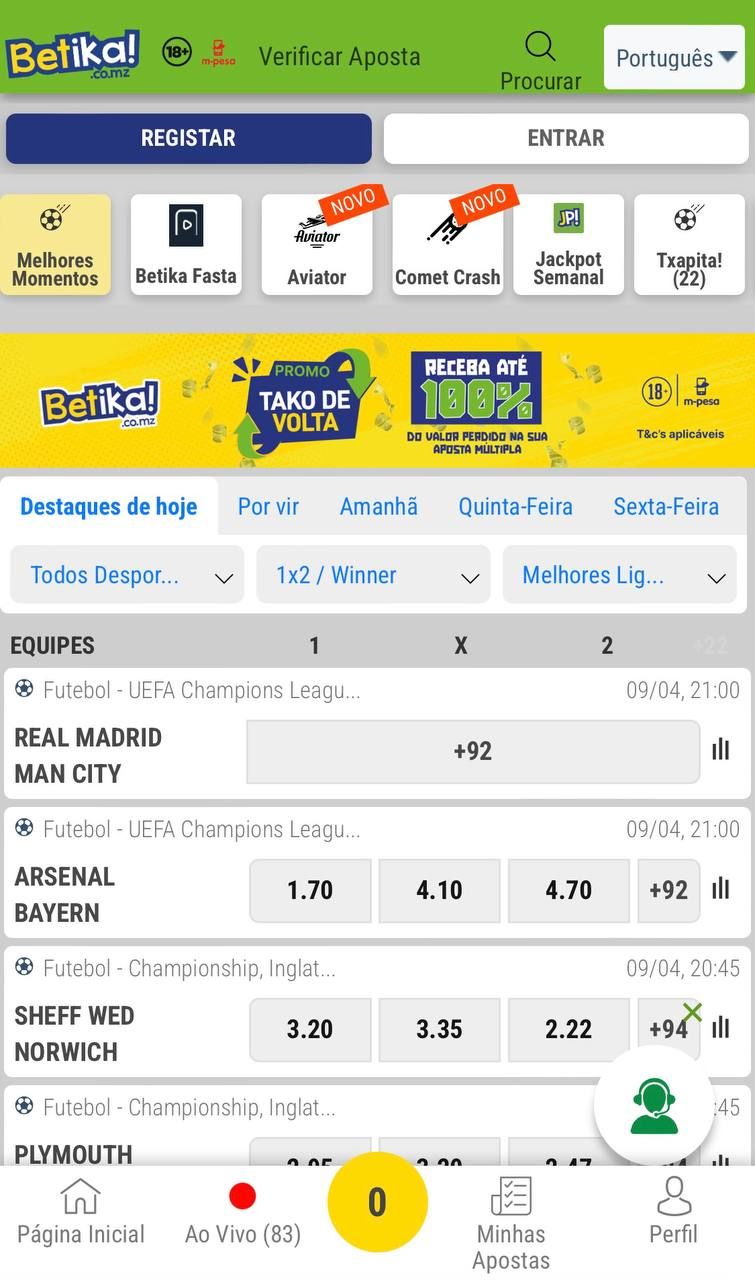
Task: Open Betika Fasta tile
Action: (186, 245)
